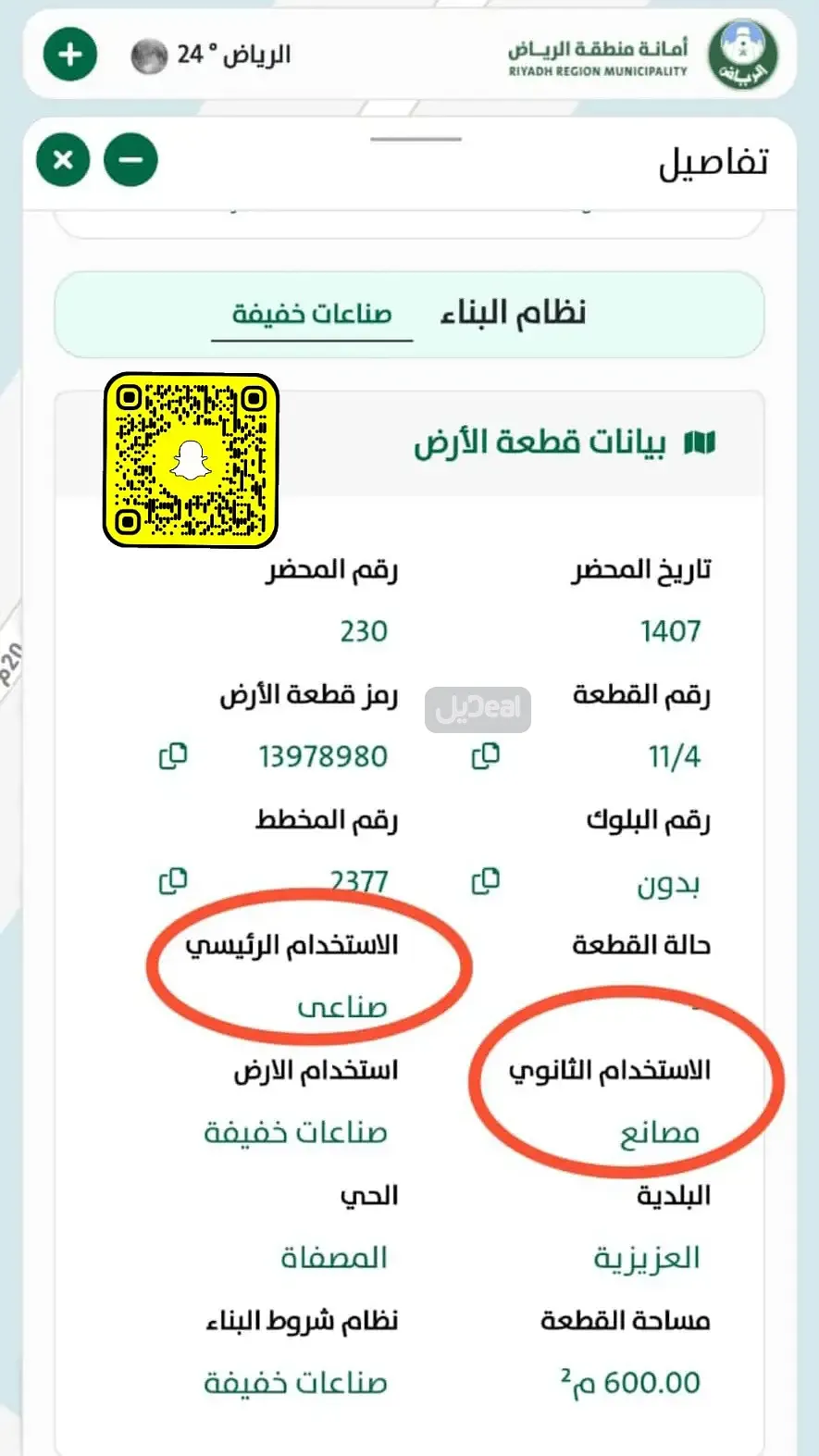The image size is (819, 1456).
Task: Copy the plan number 2377
Action: [x=173, y=881]
